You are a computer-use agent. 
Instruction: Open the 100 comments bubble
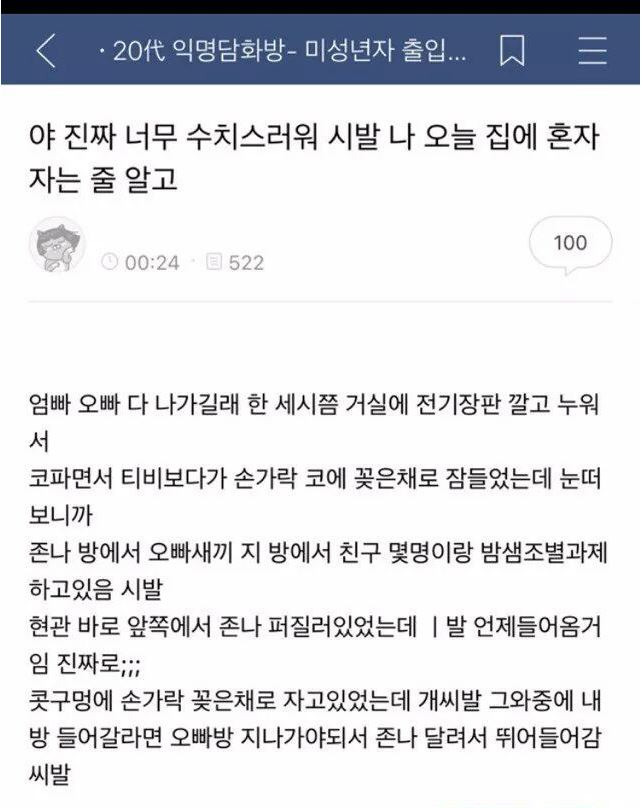pos(569,243)
